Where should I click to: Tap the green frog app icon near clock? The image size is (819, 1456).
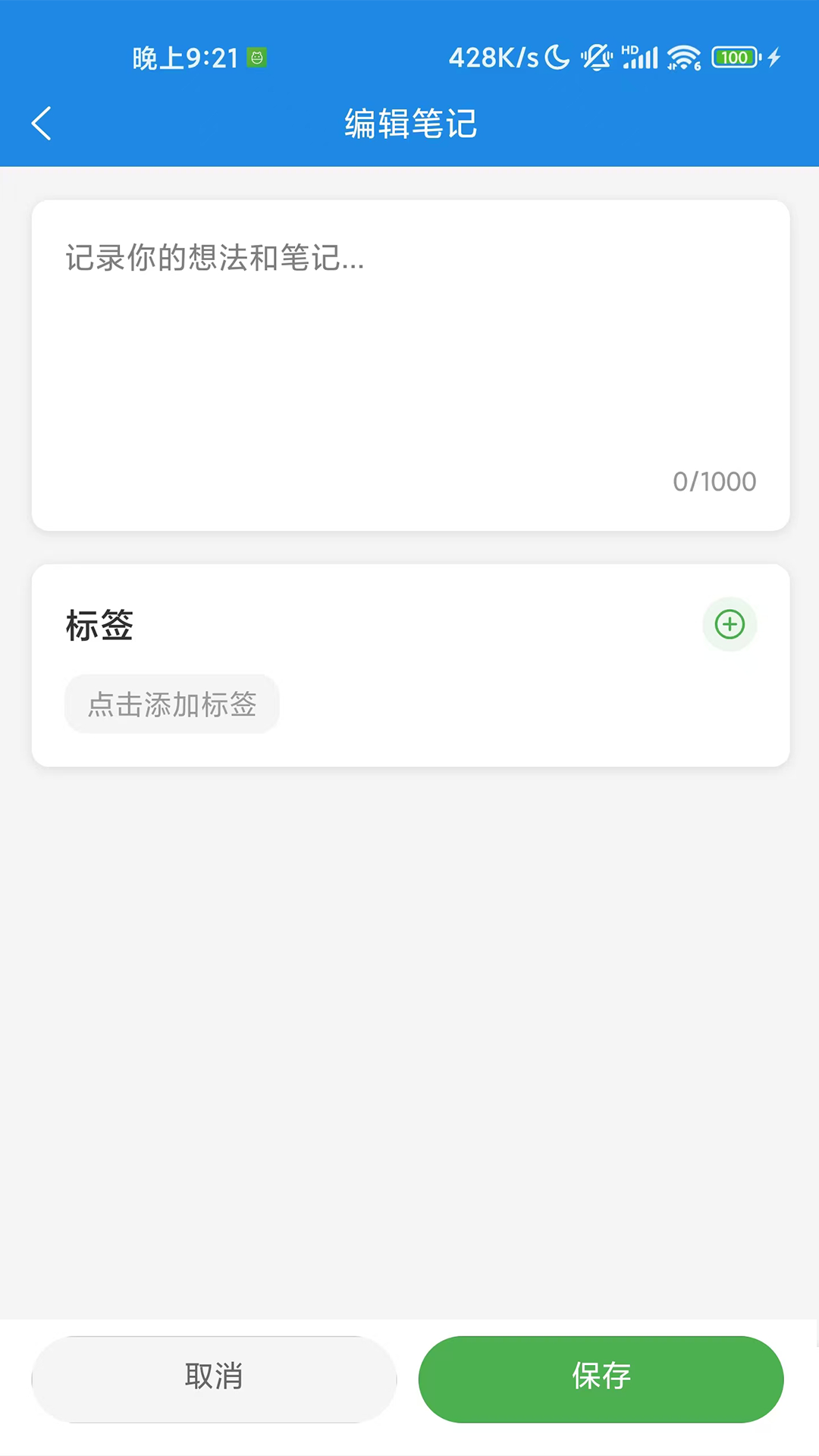point(257,57)
